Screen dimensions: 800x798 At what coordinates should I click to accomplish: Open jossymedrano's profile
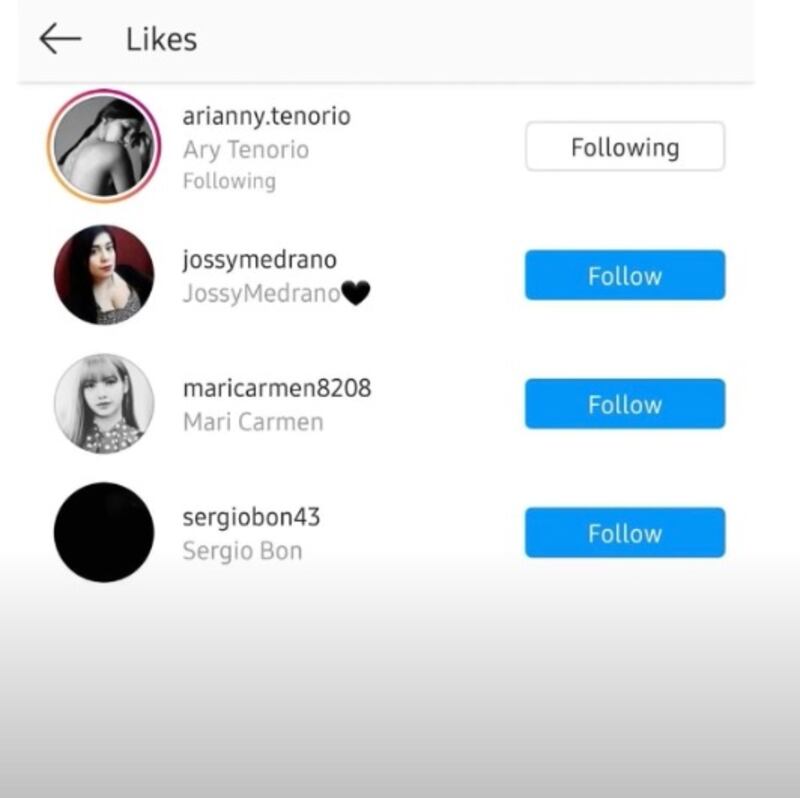[259, 261]
